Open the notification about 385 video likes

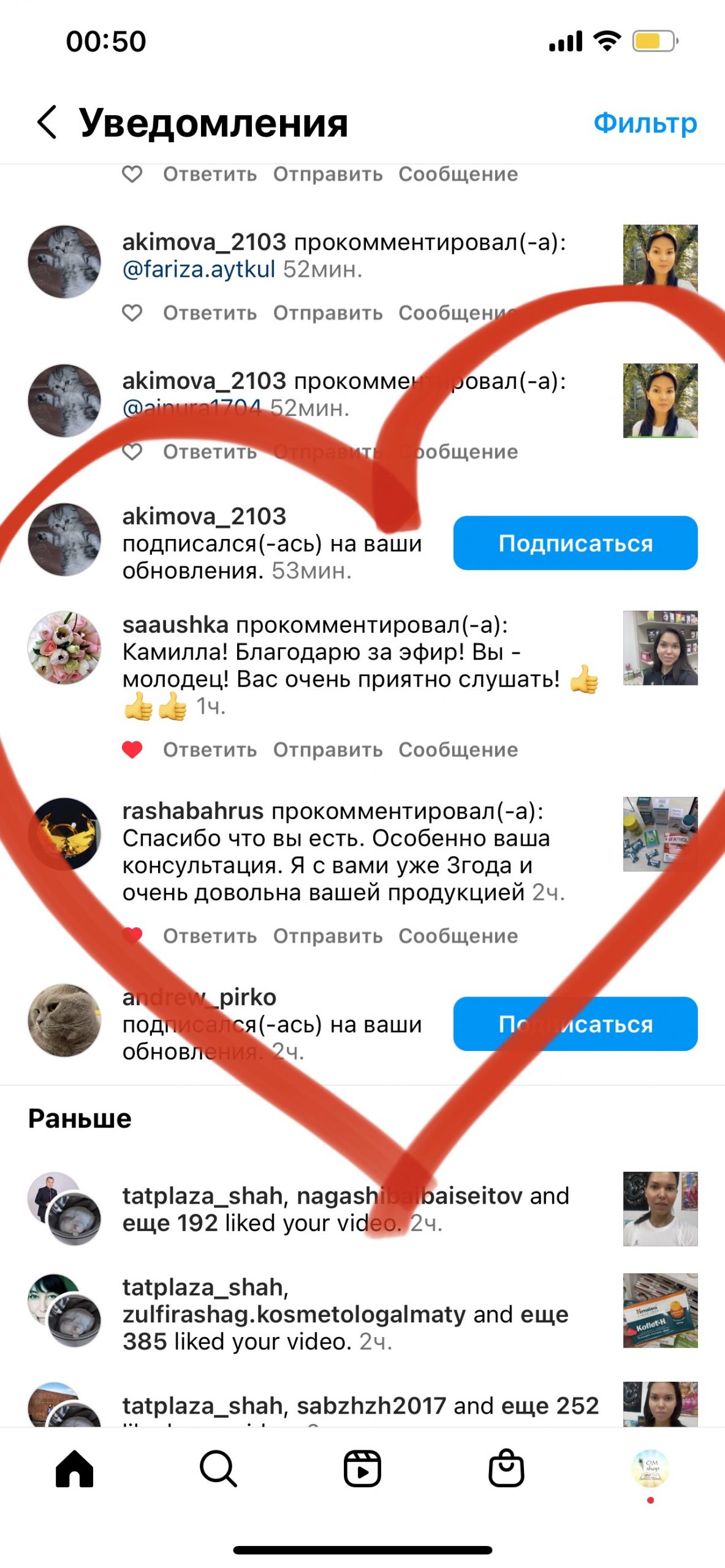pos(346,1314)
